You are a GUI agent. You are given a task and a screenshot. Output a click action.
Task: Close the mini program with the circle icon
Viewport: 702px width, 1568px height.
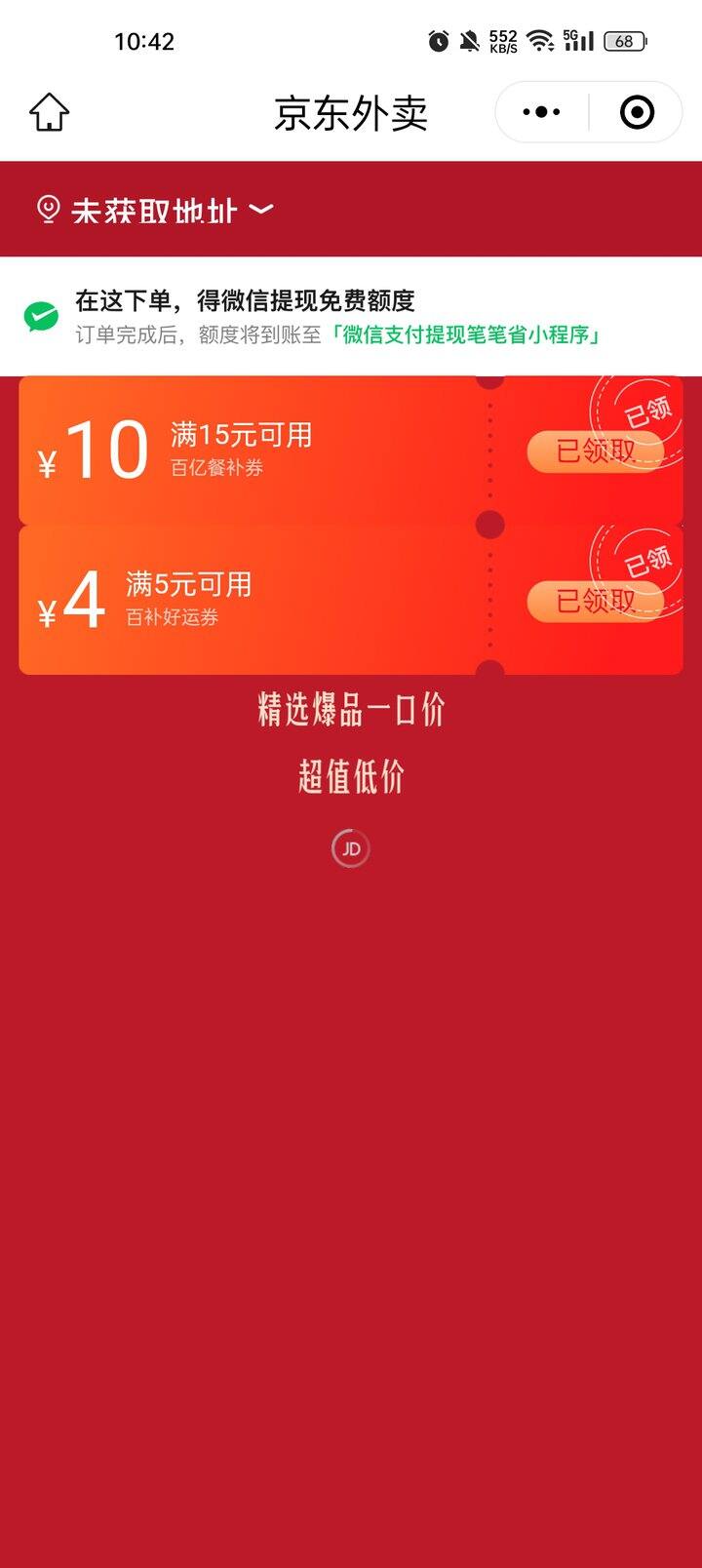pyautogui.click(x=637, y=112)
